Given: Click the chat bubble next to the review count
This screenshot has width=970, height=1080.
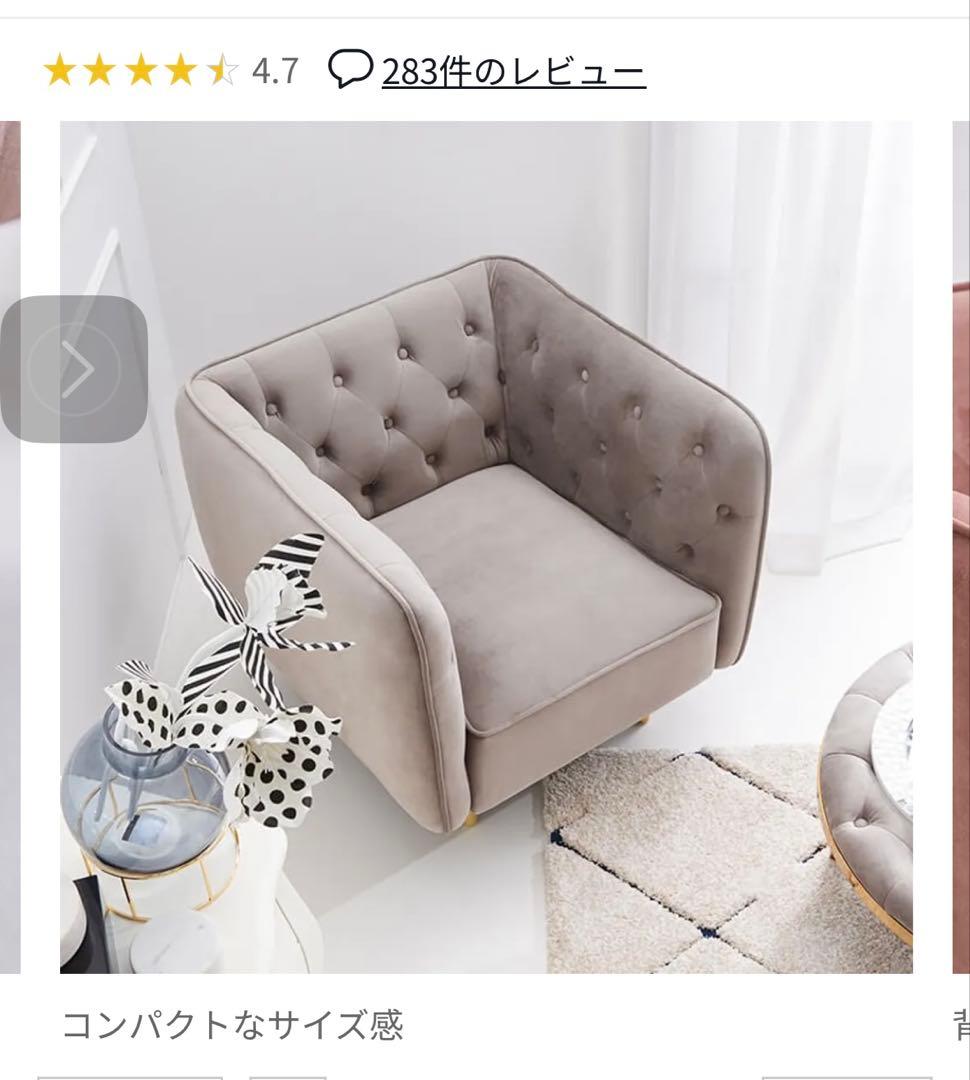Looking at the screenshot, I should [352, 68].
